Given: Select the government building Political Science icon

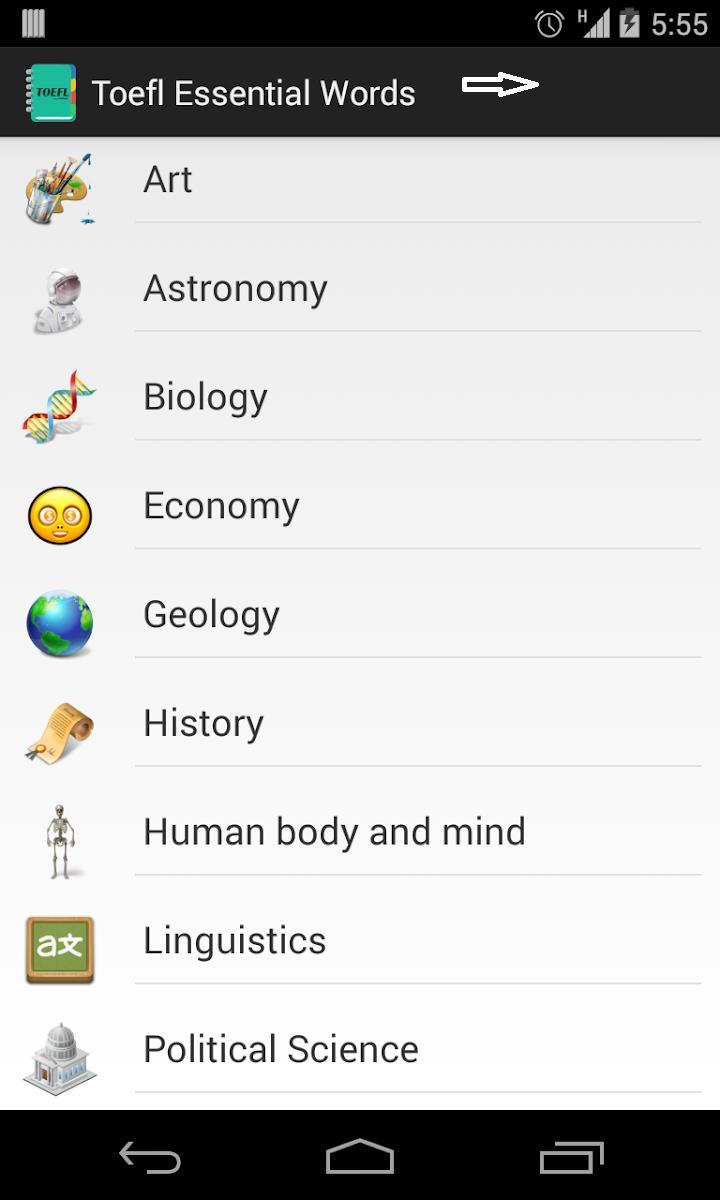Looking at the screenshot, I should pyautogui.click(x=59, y=1059).
